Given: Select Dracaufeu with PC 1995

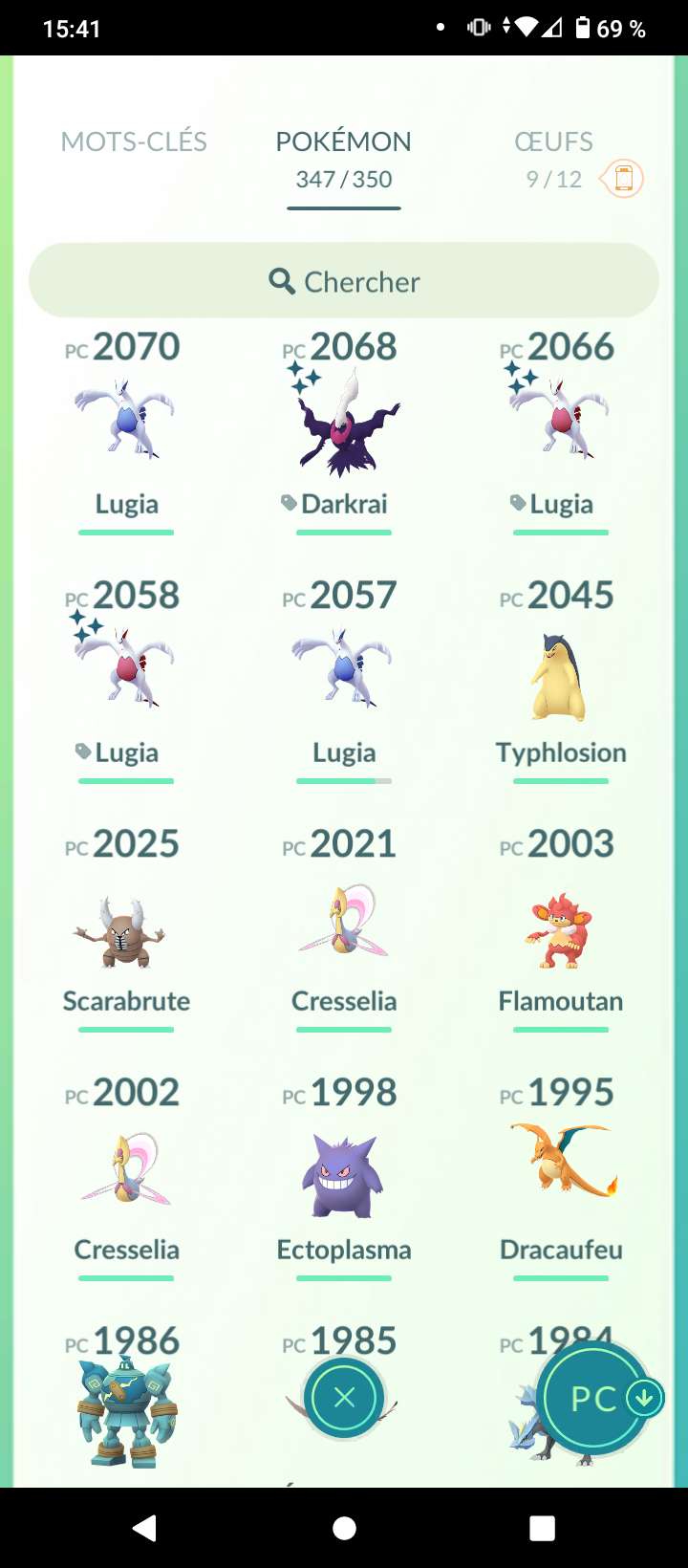Looking at the screenshot, I should (561, 1178).
